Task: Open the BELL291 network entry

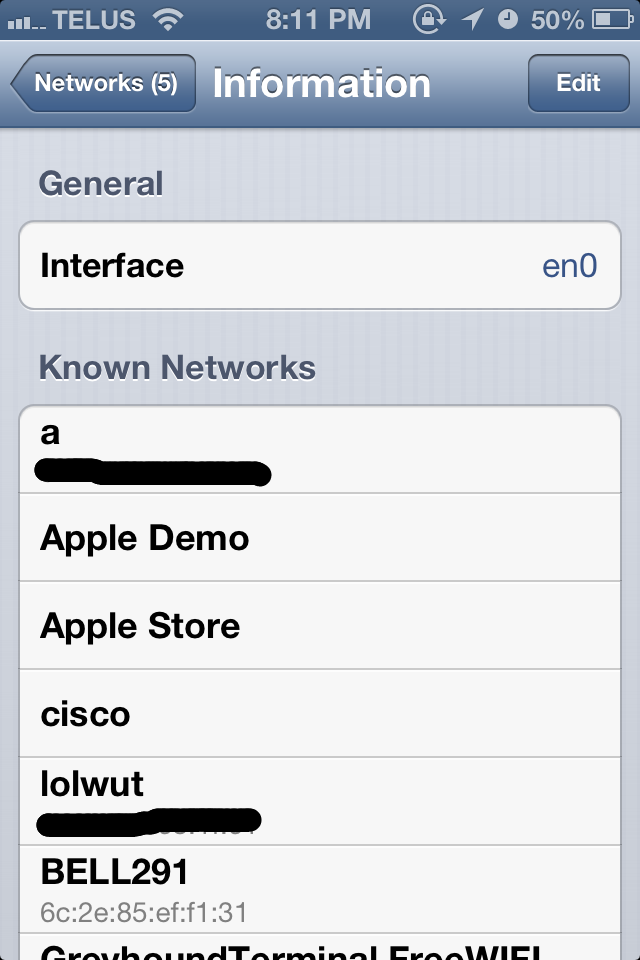Action: point(320,889)
